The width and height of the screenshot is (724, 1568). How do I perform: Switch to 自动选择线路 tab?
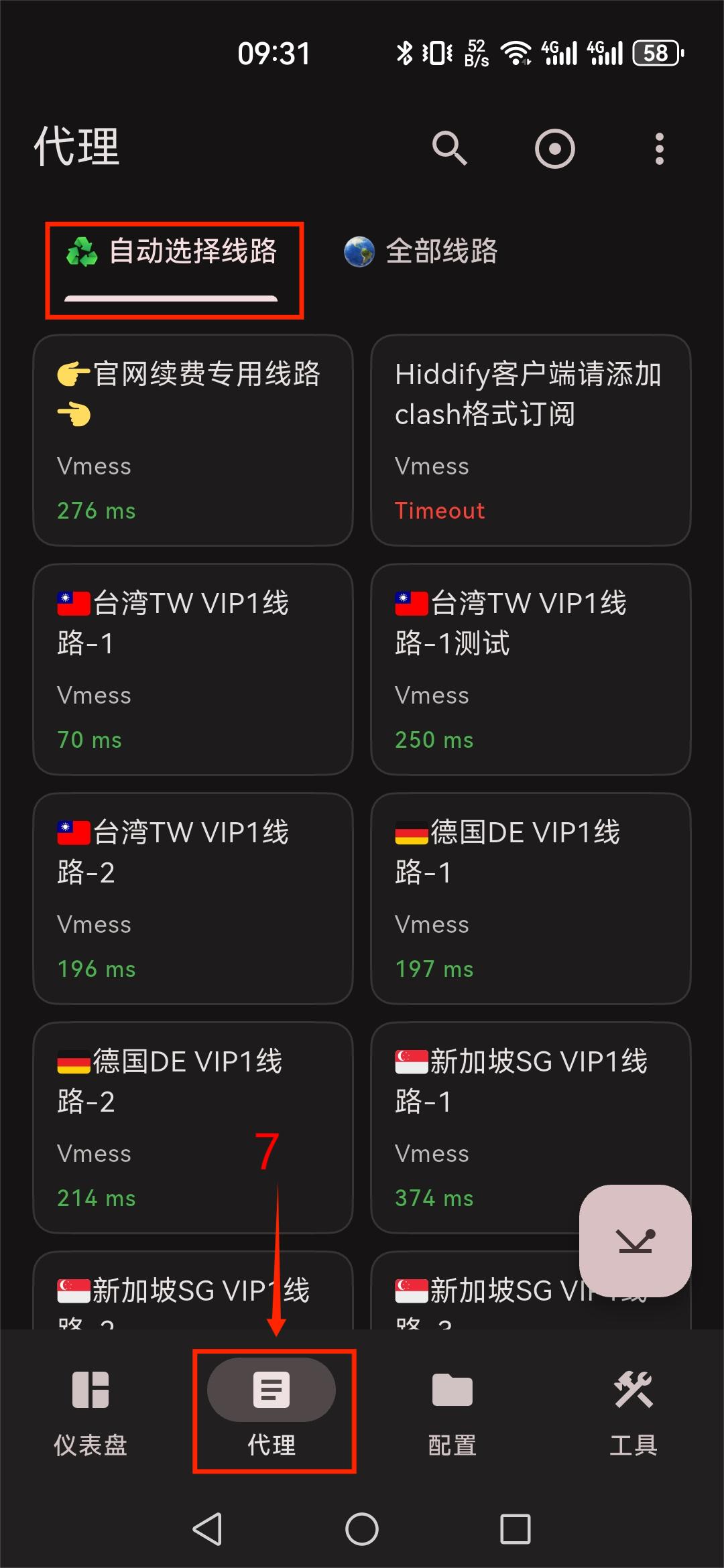[x=173, y=253]
